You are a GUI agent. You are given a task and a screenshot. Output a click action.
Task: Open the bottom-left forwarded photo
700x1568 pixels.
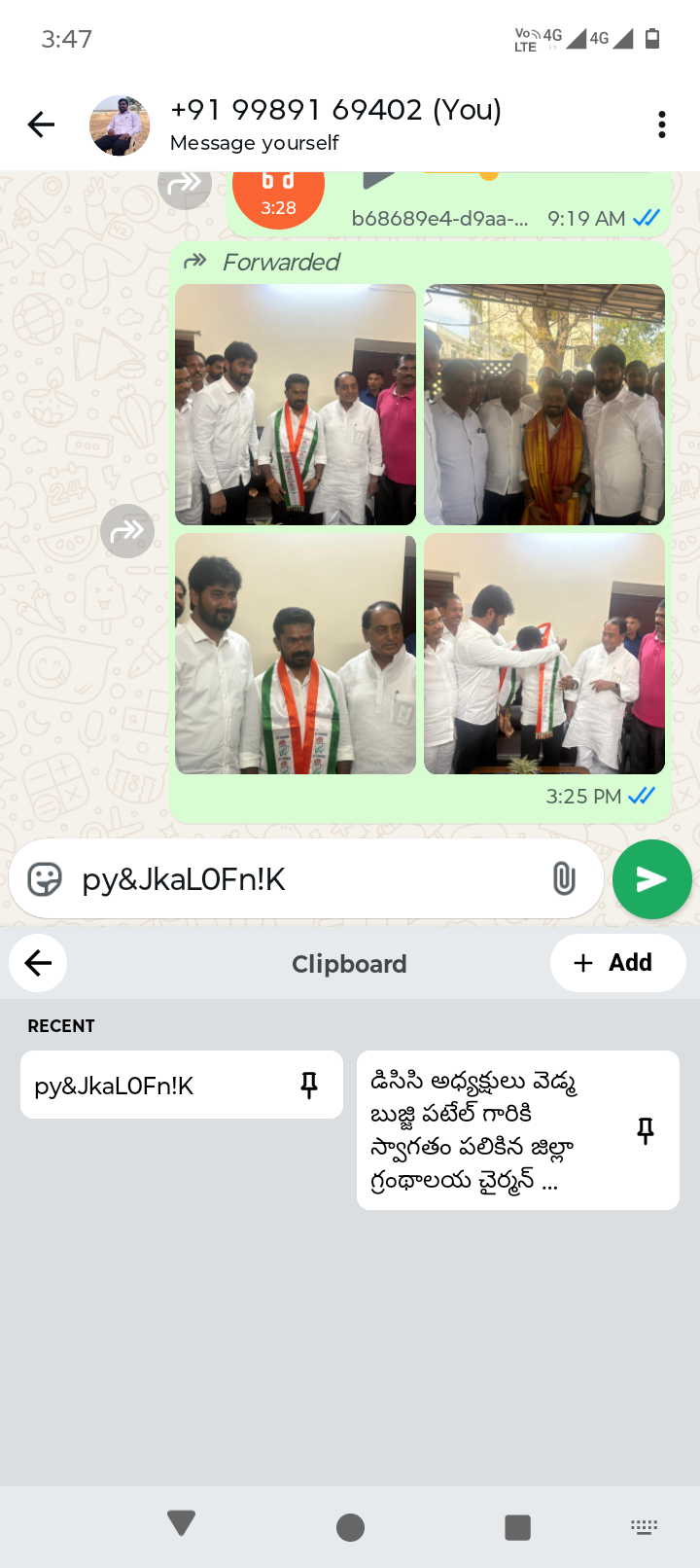(296, 654)
